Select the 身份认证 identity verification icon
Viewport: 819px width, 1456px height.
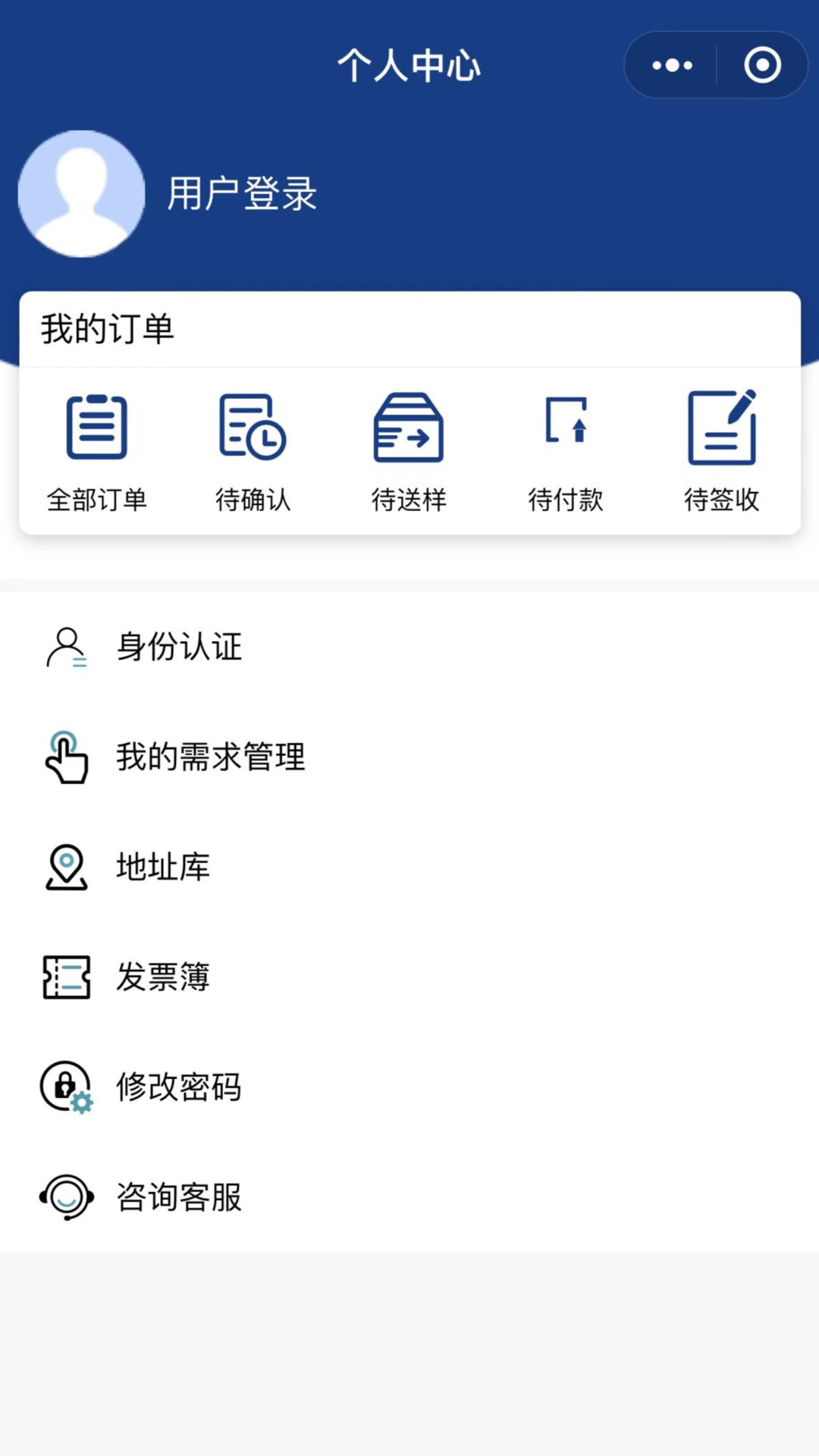pyautogui.click(x=67, y=648)
